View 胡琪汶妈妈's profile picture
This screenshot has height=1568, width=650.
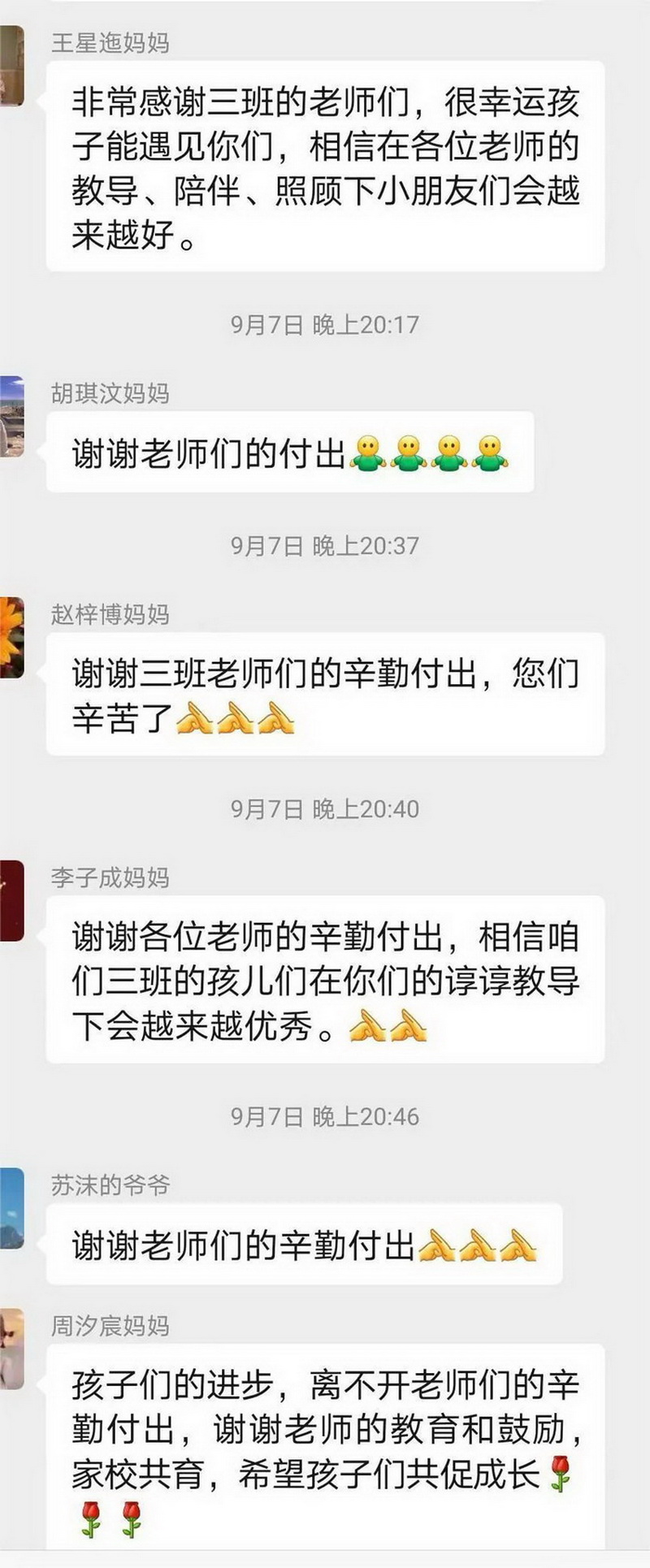click(x=11, y=417)
